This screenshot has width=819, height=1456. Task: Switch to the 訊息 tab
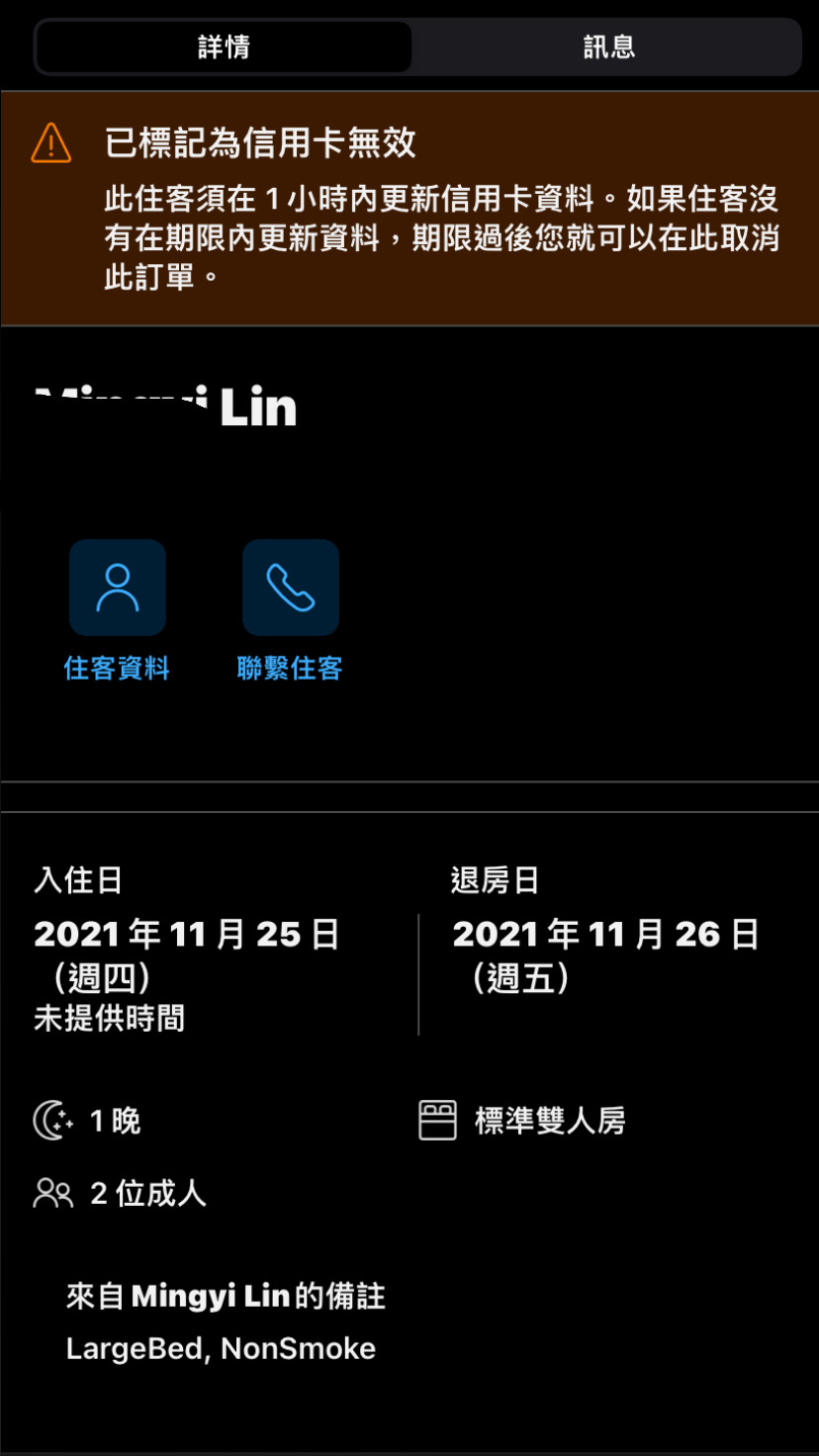(607, 46)
